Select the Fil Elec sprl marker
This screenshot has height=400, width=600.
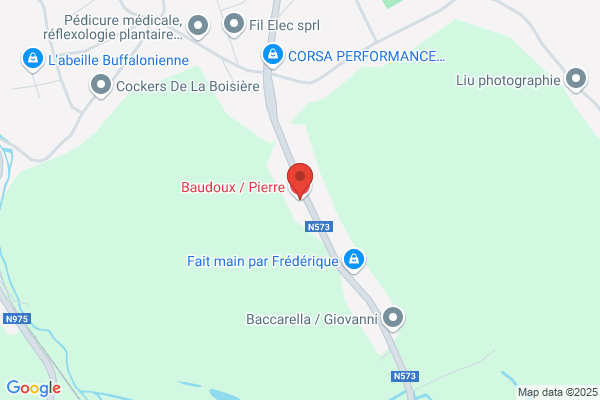233,24
